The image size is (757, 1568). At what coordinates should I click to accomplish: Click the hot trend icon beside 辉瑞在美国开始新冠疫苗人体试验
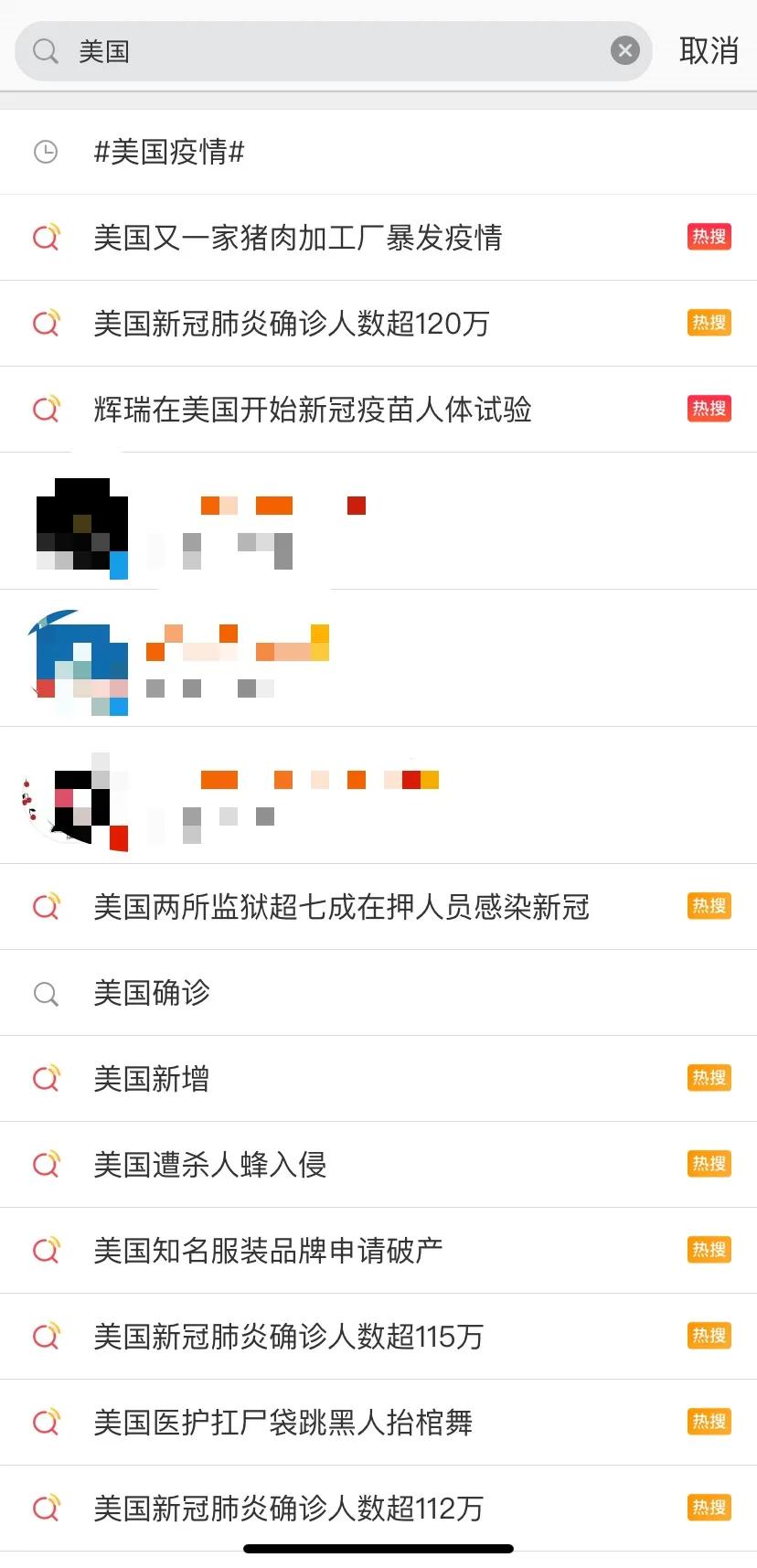pos(47,409)
